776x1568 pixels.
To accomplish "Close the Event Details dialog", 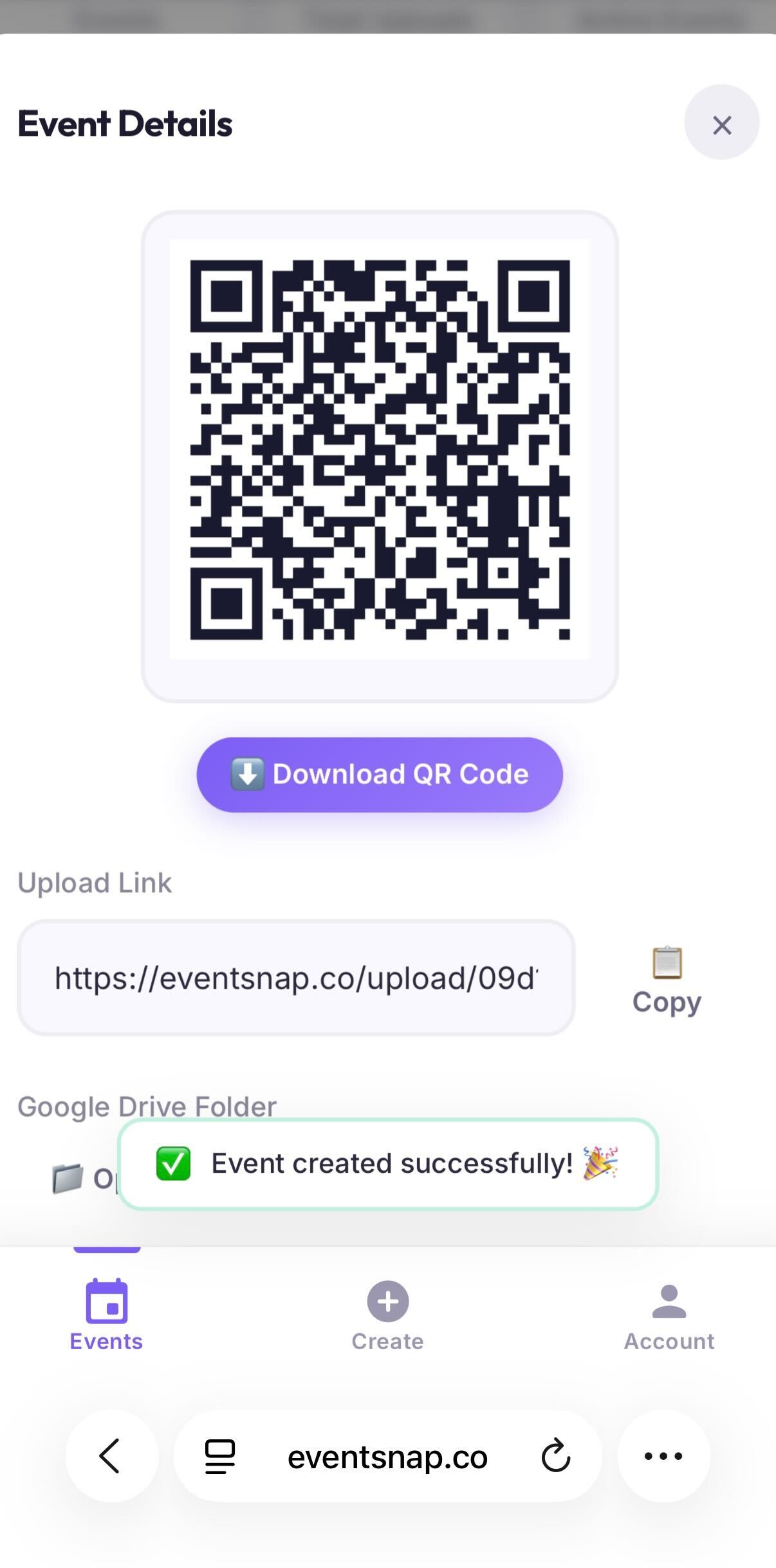I will tap(721, 122).
